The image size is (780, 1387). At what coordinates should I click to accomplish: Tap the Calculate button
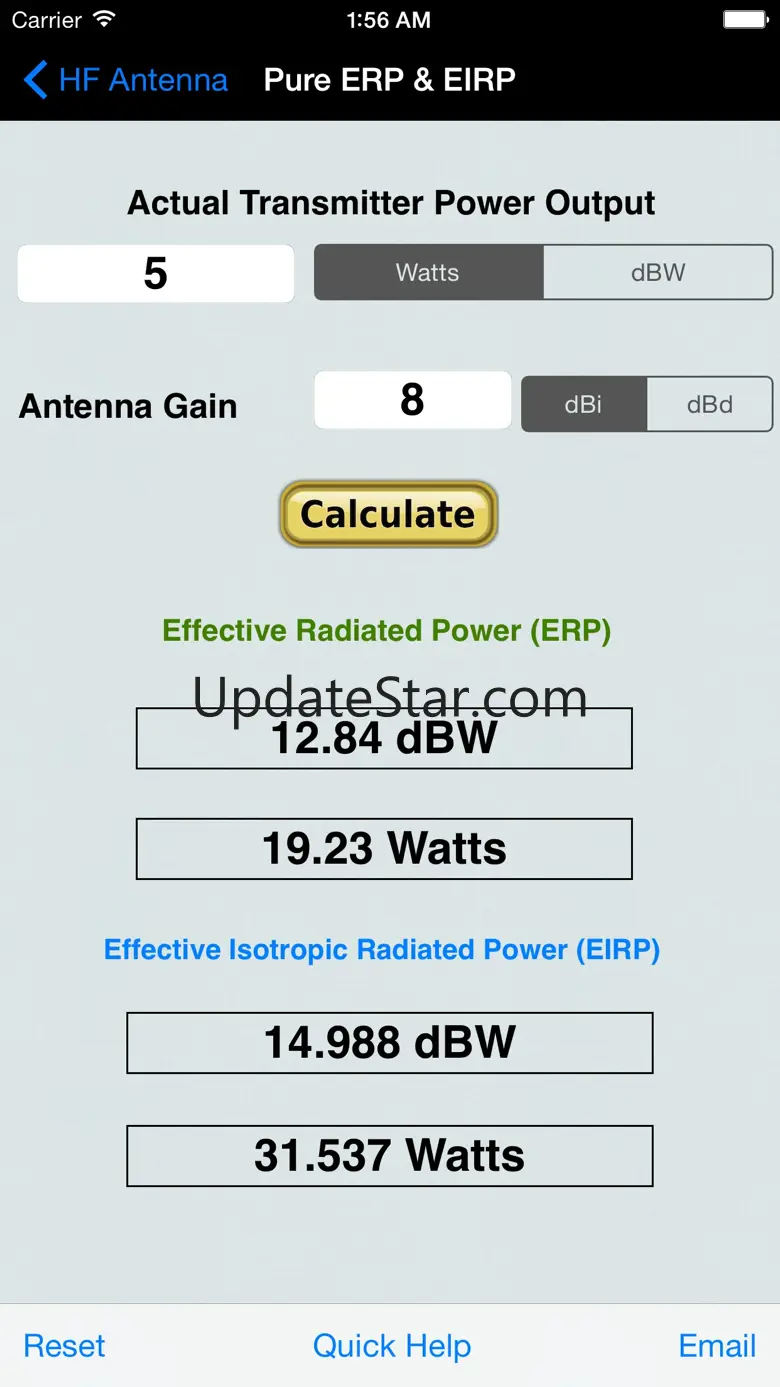pyautogui.click(x=388, y=514)
